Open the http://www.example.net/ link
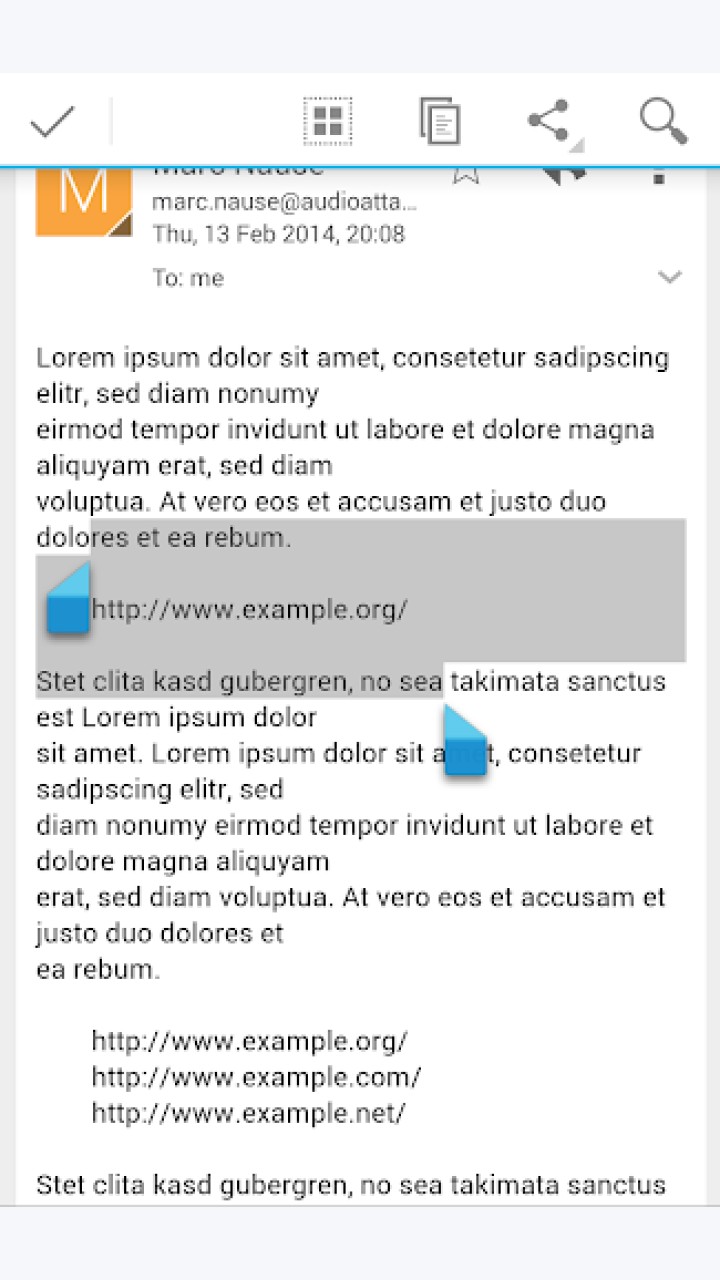 [x=248, y=1113]
